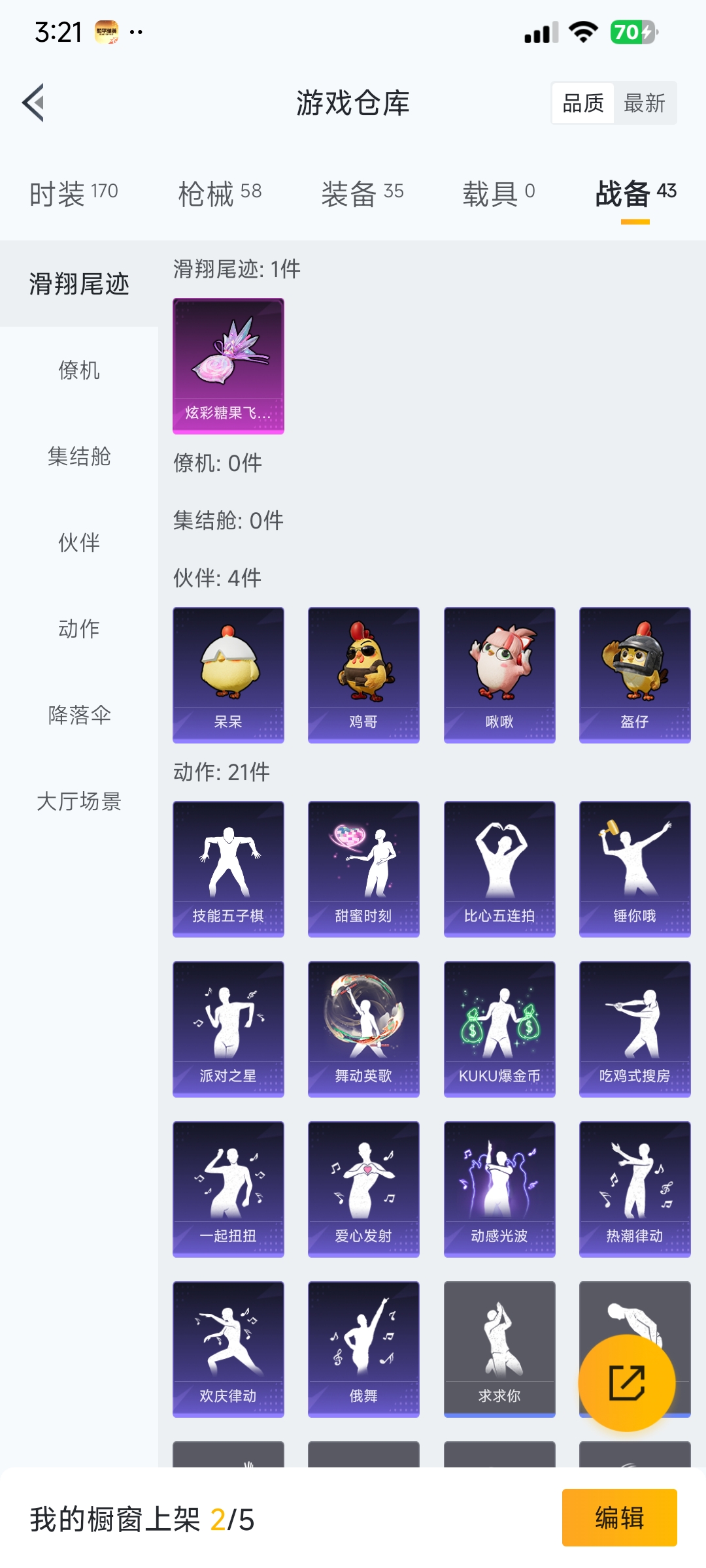Tap the yellow floating share button
The height and width of the screenshot is (1568, 706).
626,1382
